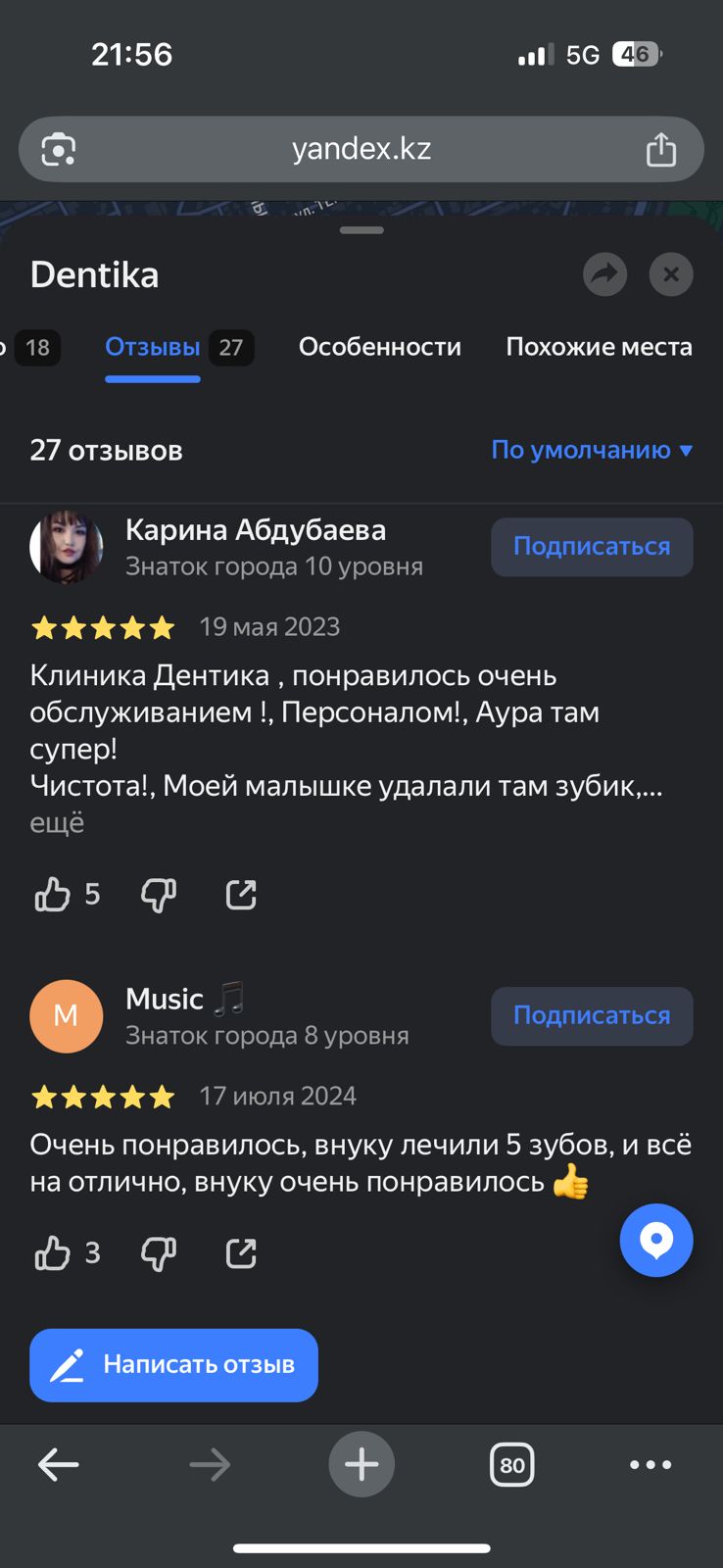Share the Dentika place card
The height and width of the screenshot is (1568, 723).
point(604,274)
